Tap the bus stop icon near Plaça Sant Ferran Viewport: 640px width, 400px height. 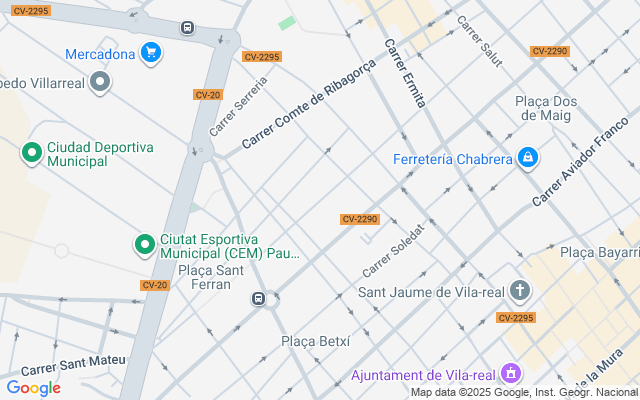258,298
